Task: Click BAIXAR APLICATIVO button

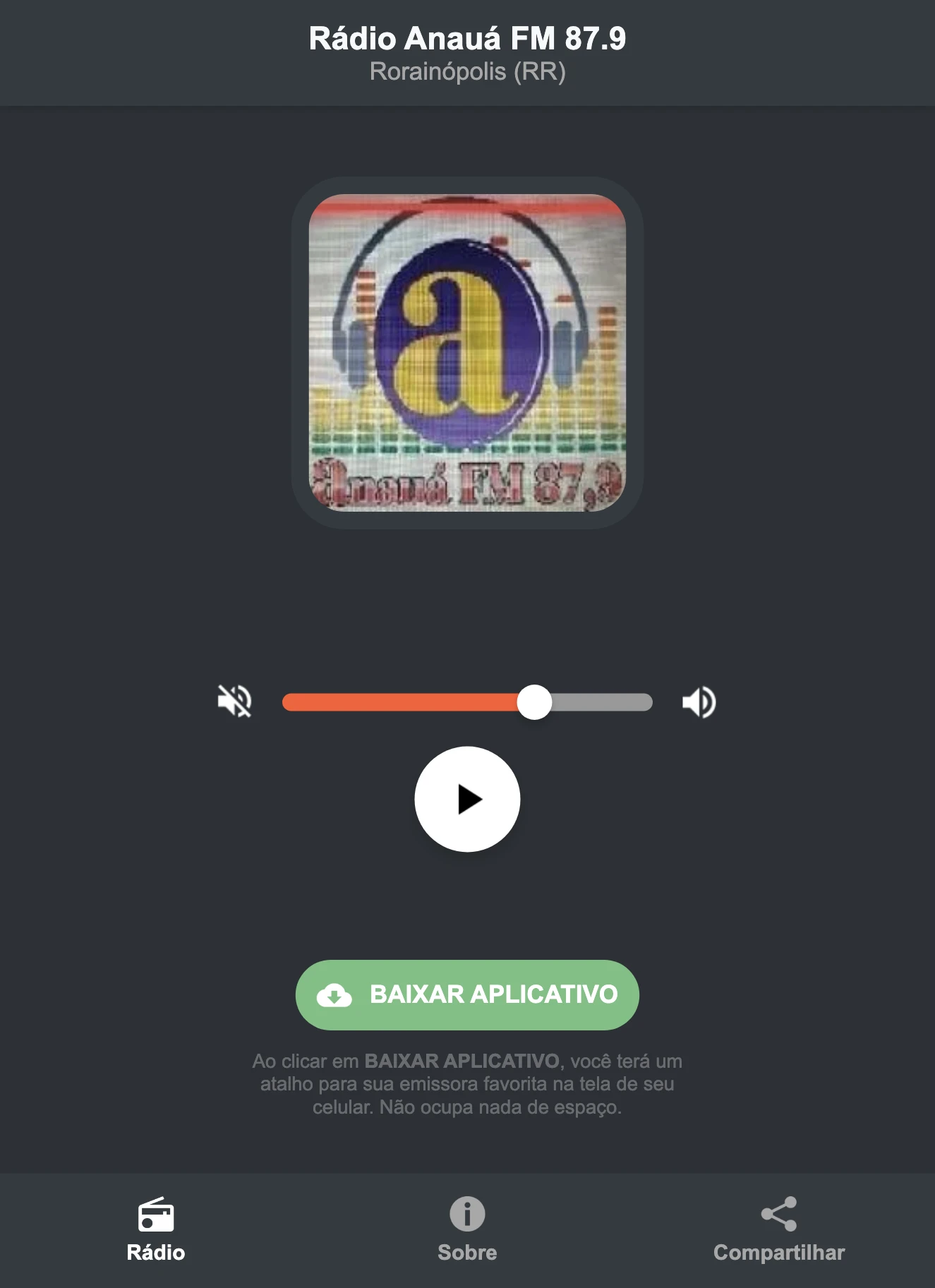Action: tap(467, 995)
